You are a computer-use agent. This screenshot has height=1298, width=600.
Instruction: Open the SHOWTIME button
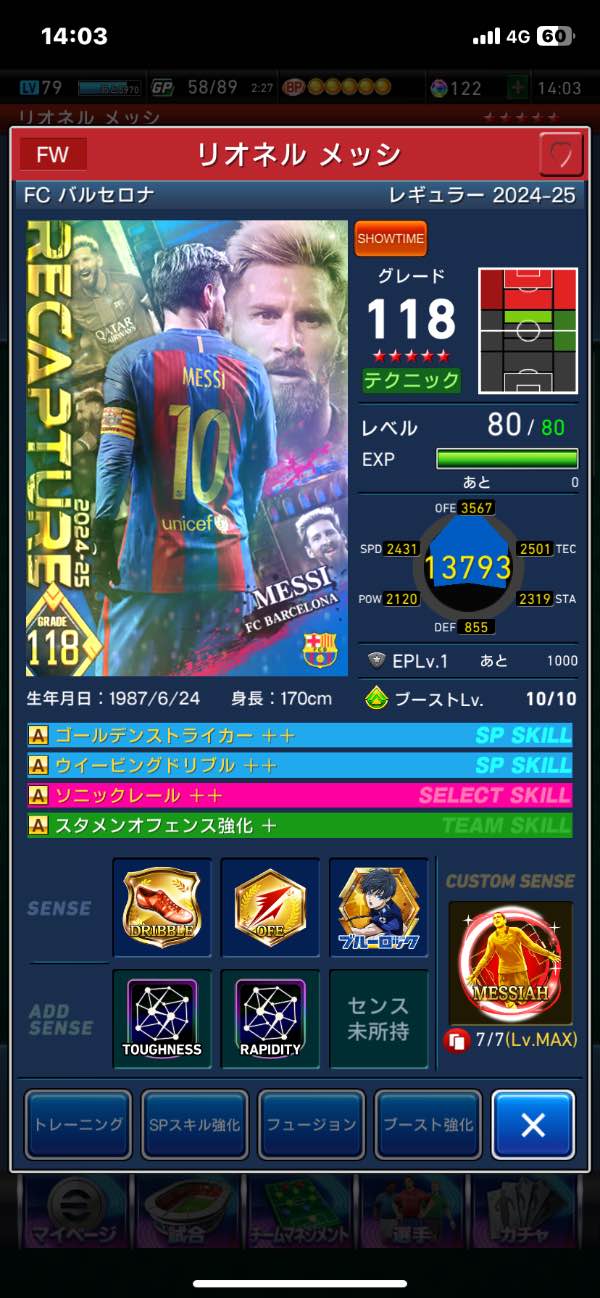[390, 239]
